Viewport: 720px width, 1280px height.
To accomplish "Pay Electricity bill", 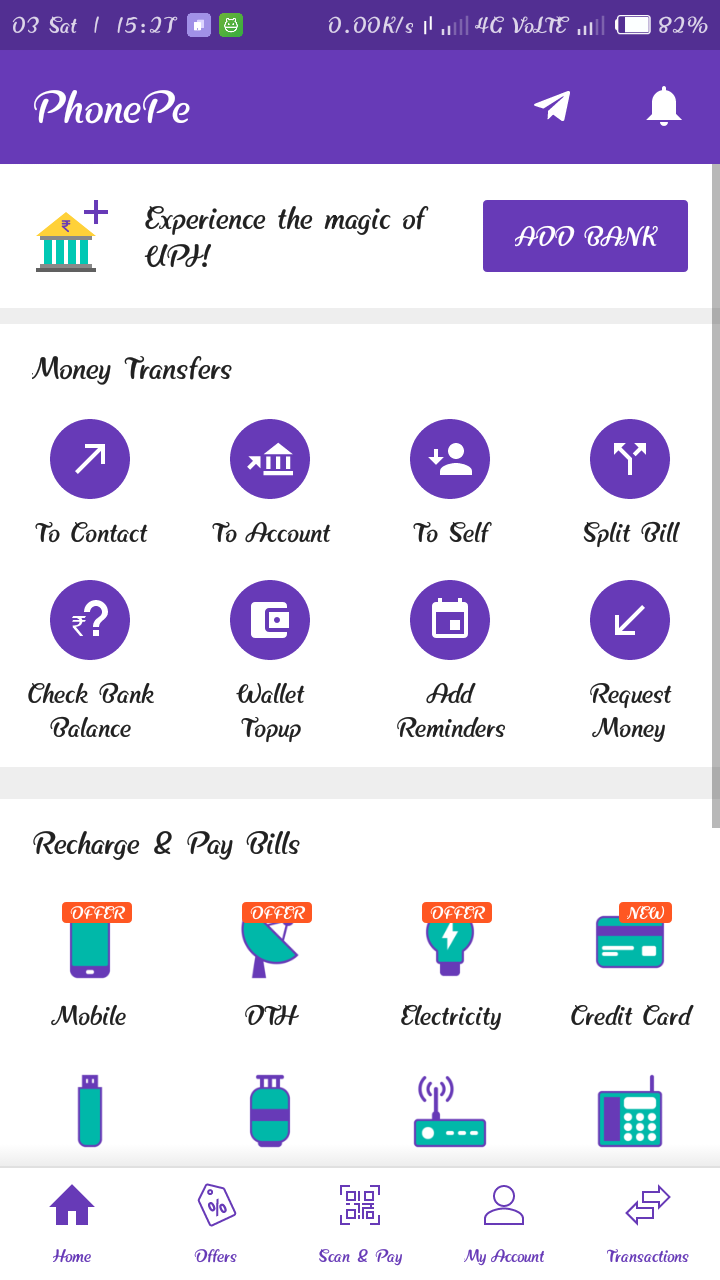I will [450, 945].
